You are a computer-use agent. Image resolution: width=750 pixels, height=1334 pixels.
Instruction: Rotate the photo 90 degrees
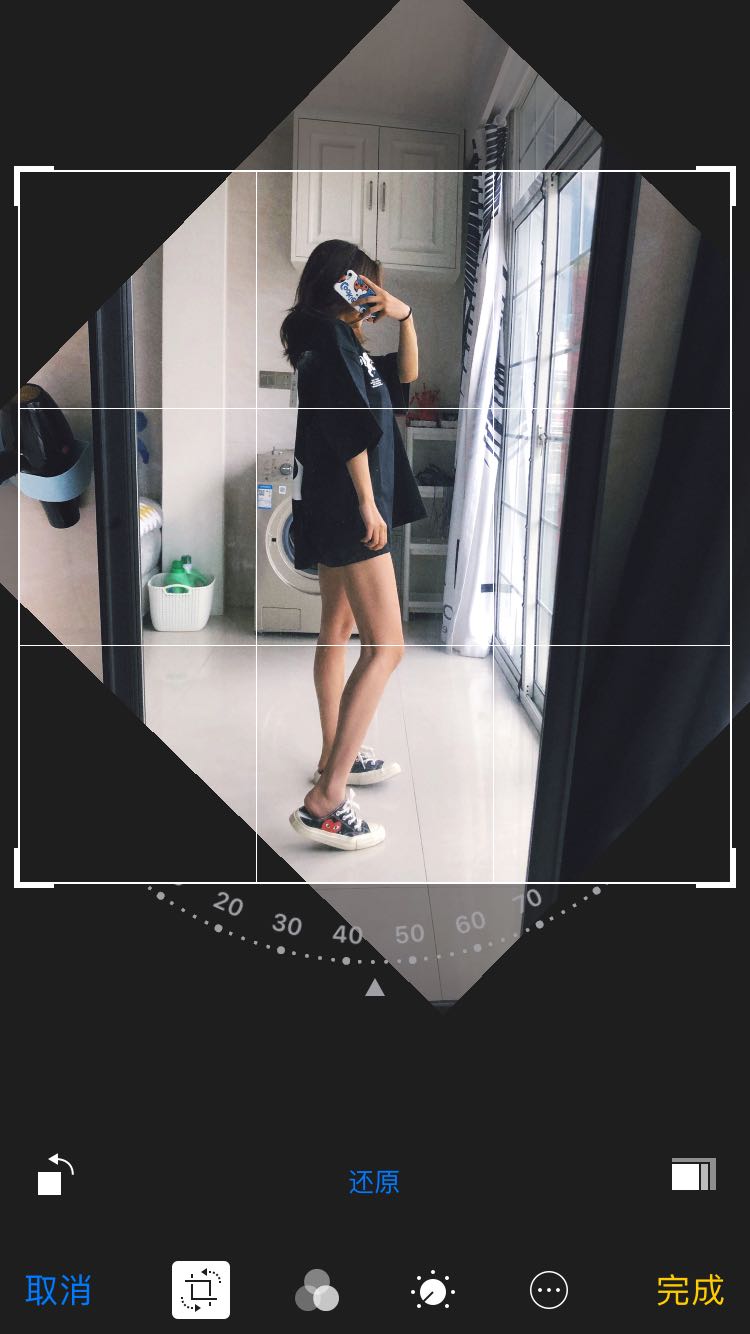[x=56, y=1175]
